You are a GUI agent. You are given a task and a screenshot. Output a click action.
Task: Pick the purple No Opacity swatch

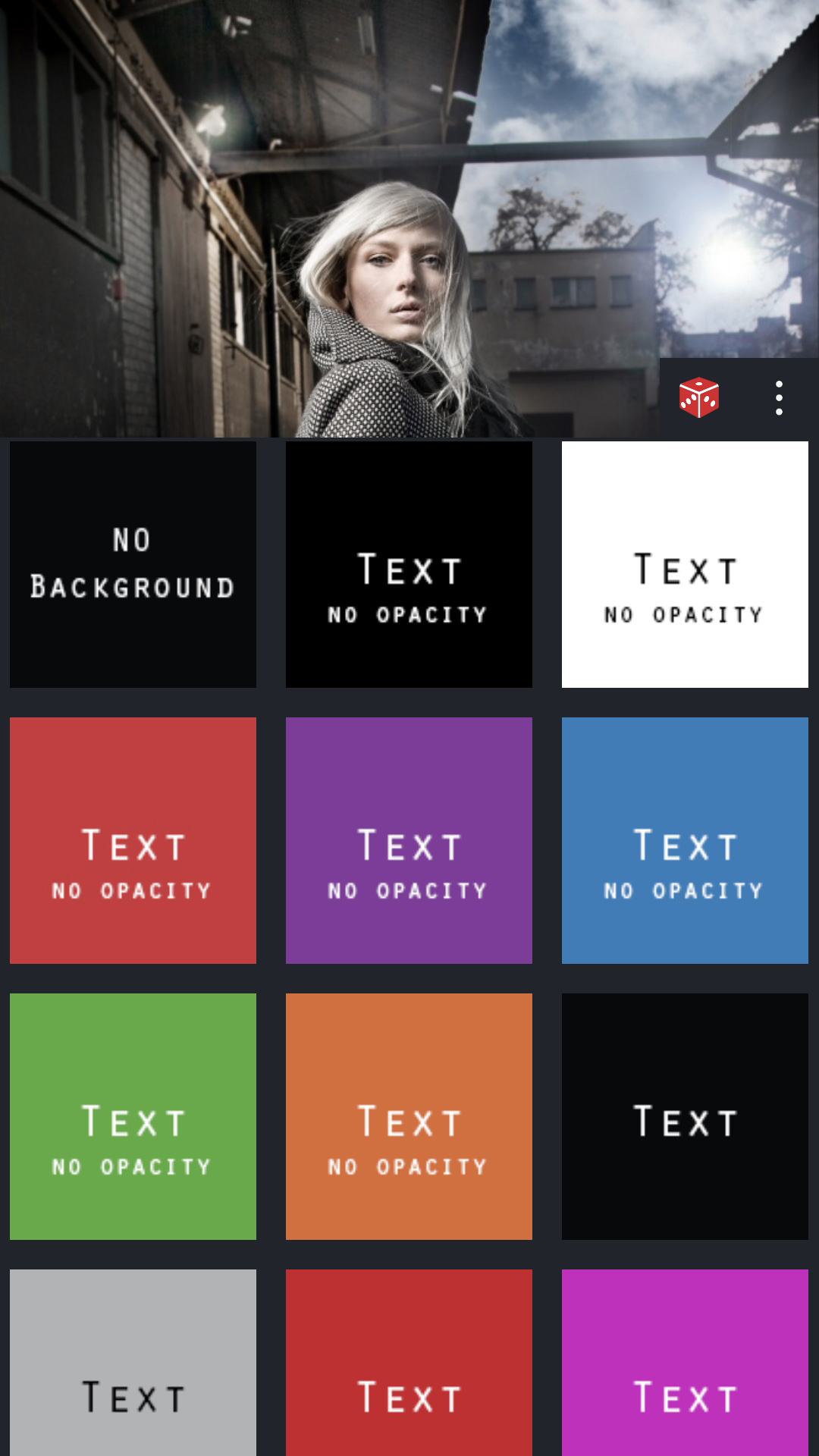(x=409, y=840)
